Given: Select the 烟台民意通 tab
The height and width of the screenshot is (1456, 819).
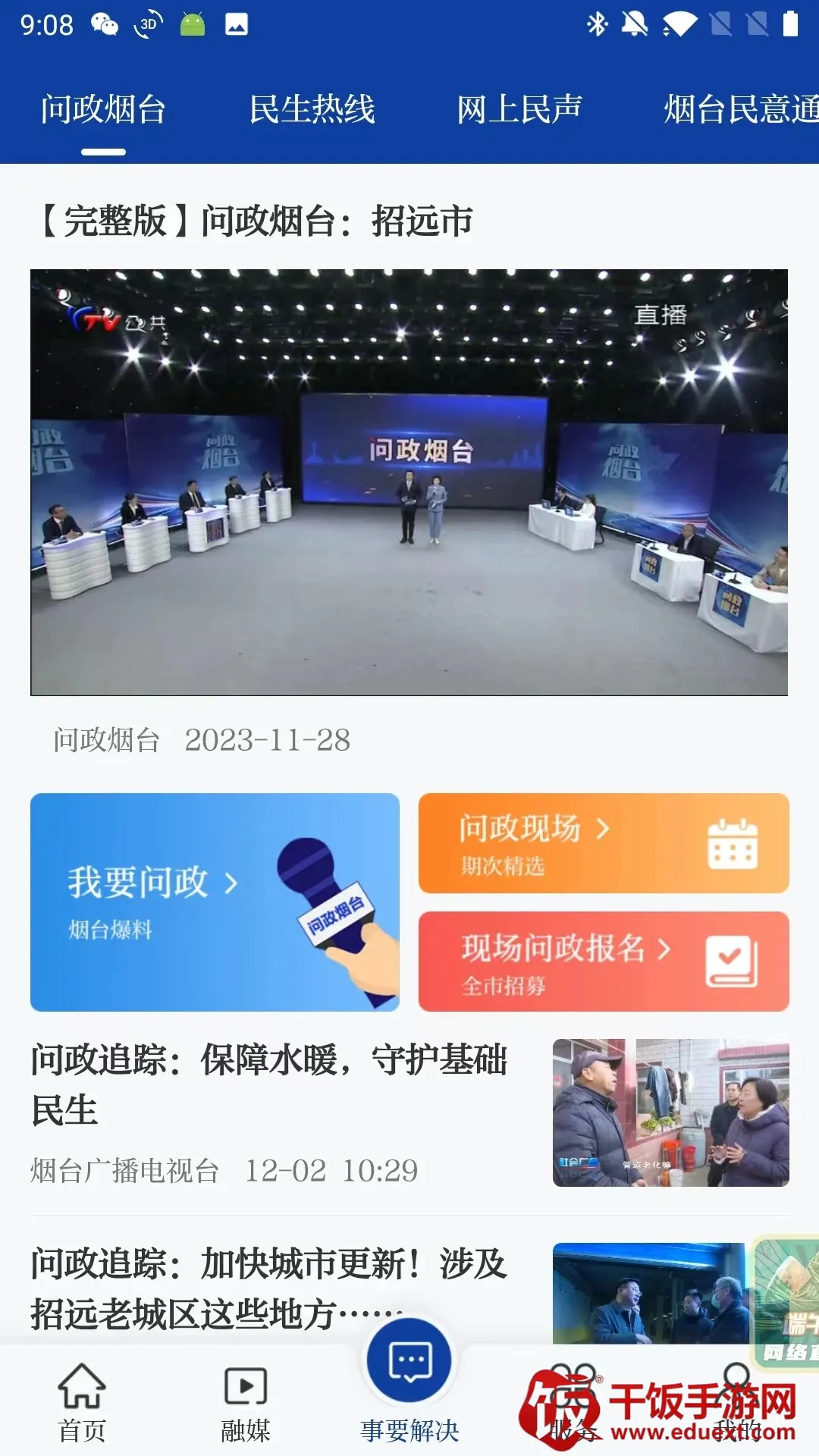Looking at the screenshot, I should click(x=739, y=109).
